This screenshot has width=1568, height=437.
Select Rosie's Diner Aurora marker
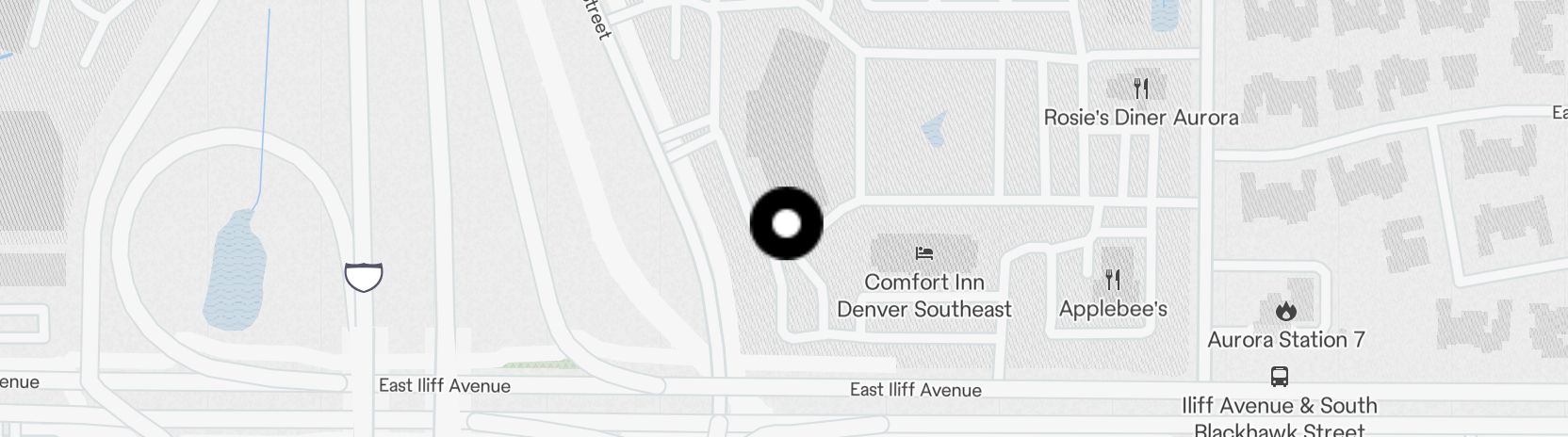point(1141,89)
